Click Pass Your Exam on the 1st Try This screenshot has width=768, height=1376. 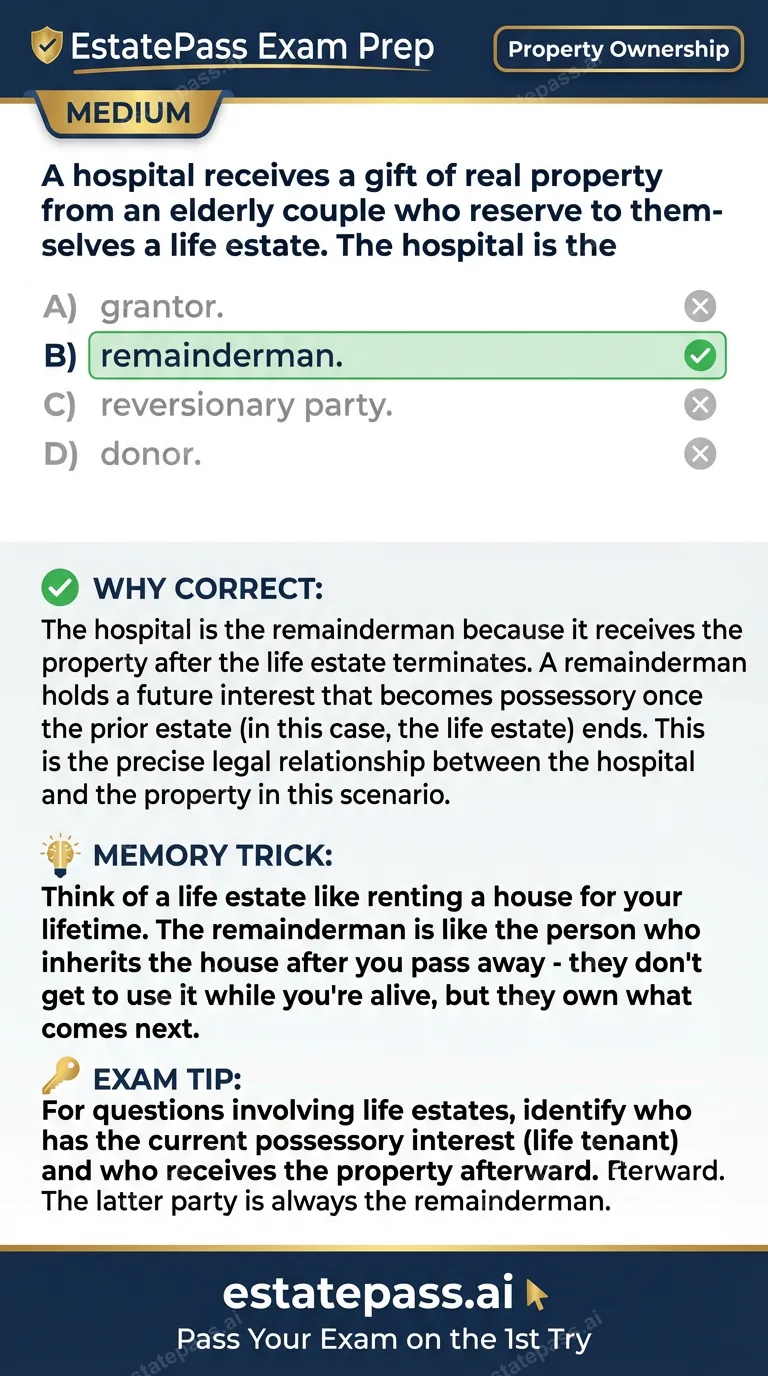(384, 1339)
